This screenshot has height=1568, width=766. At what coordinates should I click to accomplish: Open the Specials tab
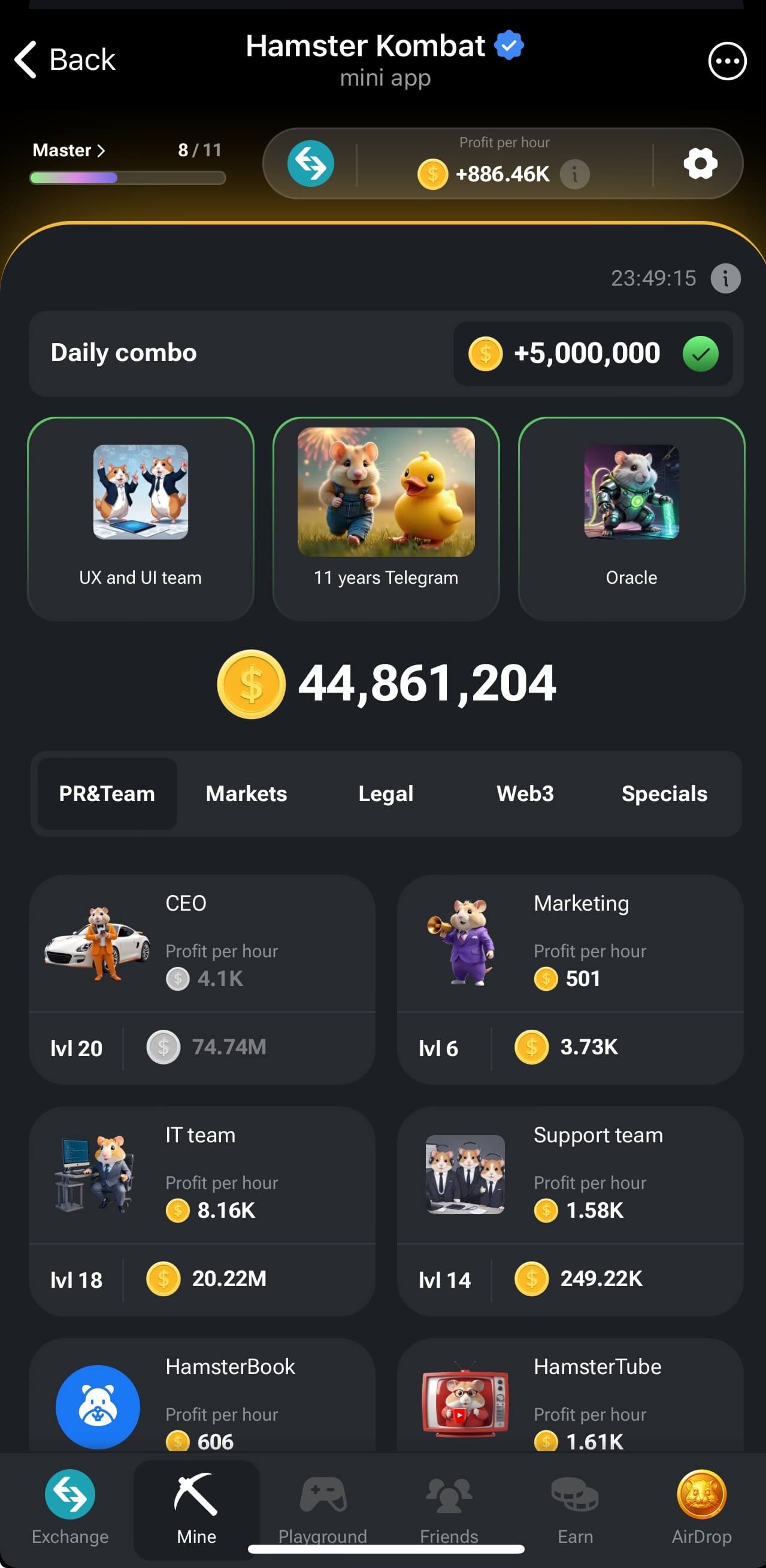coord(664,794)
